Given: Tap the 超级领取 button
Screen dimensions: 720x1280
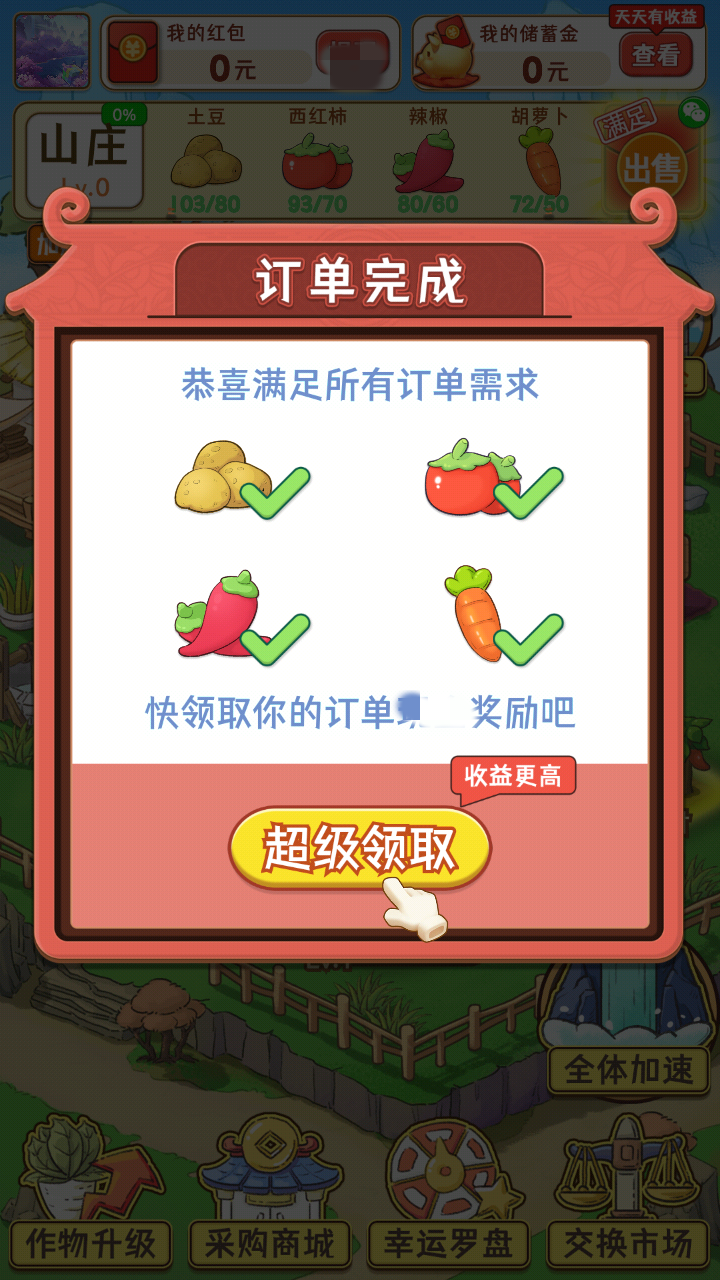Looking at the screenshot, I should coord(360,848).
